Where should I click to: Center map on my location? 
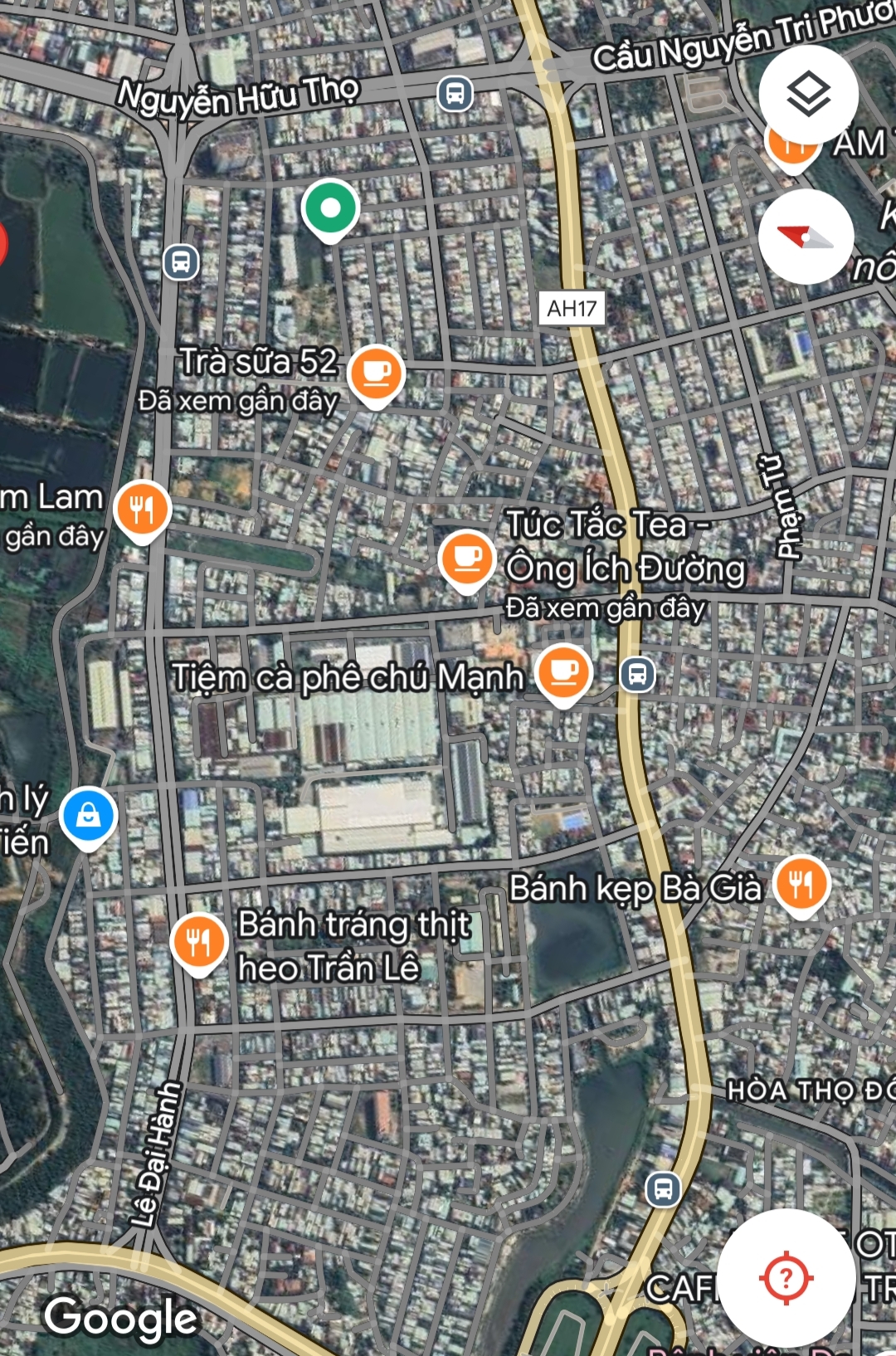[786, 1278]
